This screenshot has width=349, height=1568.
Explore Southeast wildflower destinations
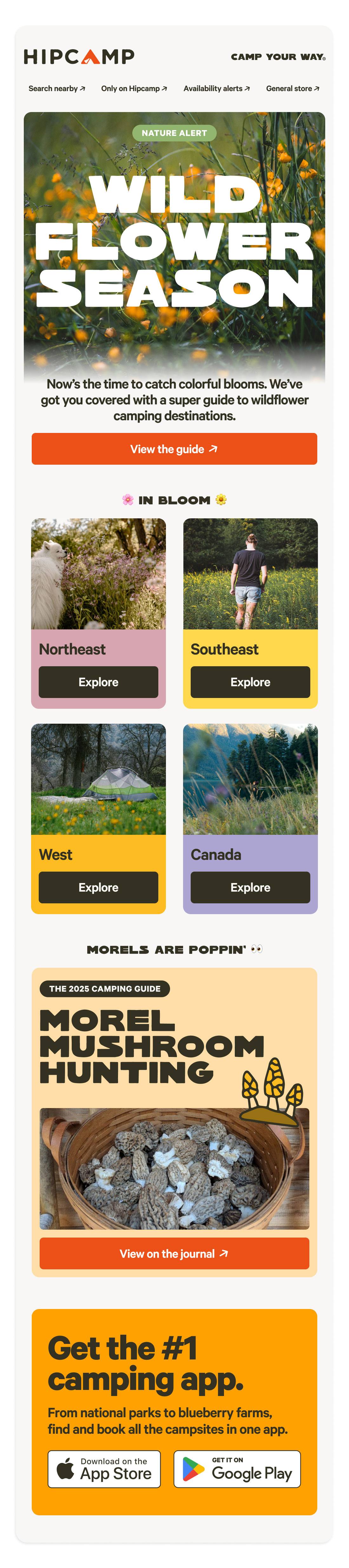coord(250,682)
